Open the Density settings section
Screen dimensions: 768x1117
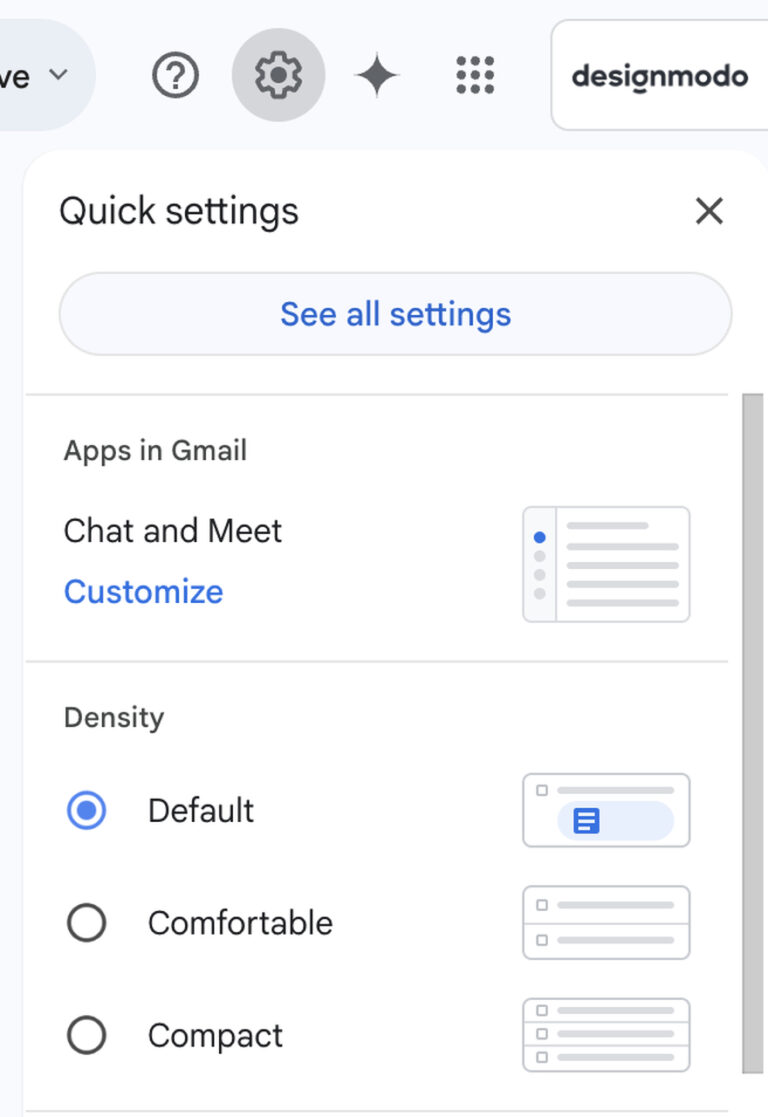(x=113, y=717)
